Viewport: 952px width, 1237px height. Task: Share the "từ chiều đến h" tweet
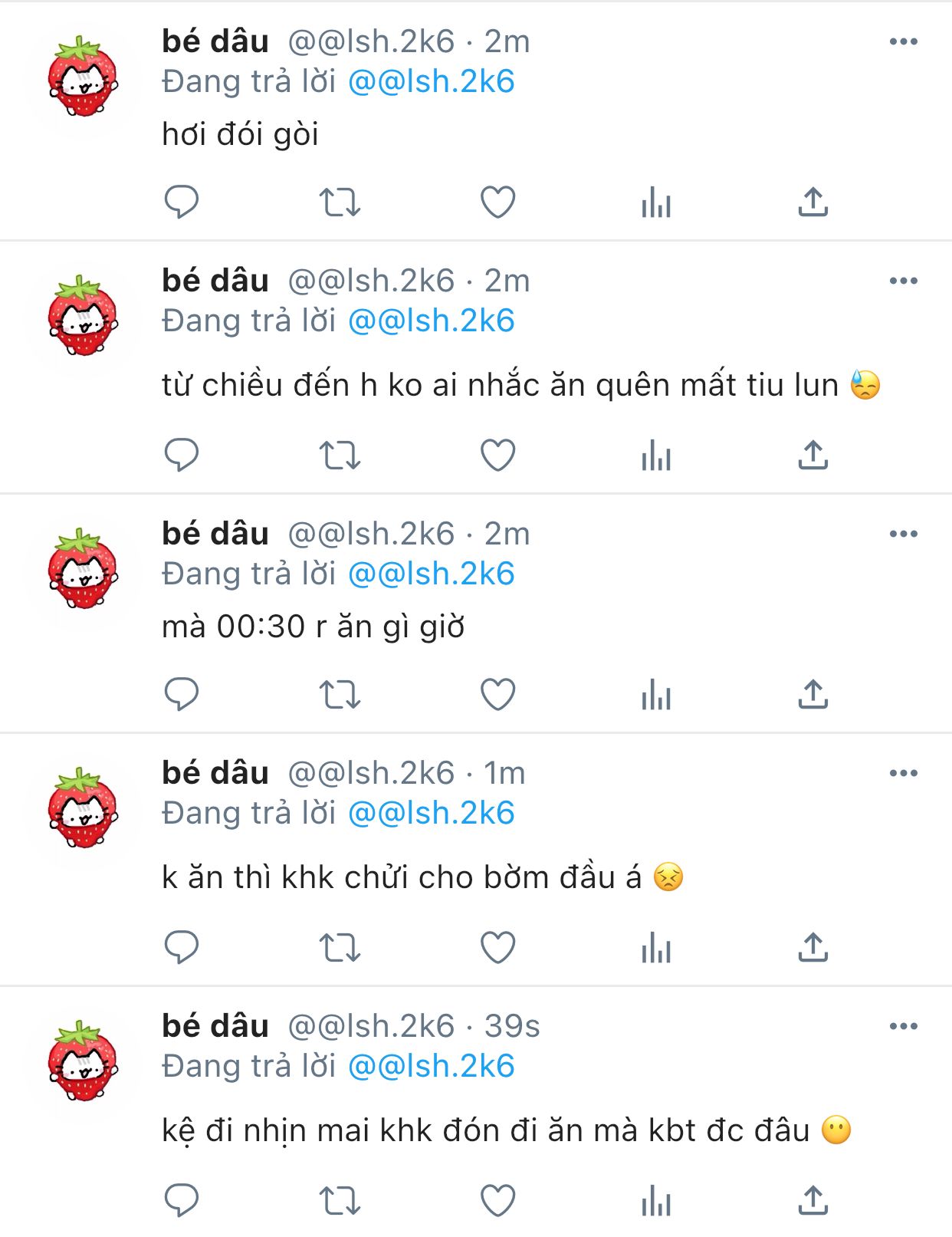point(812,456)
